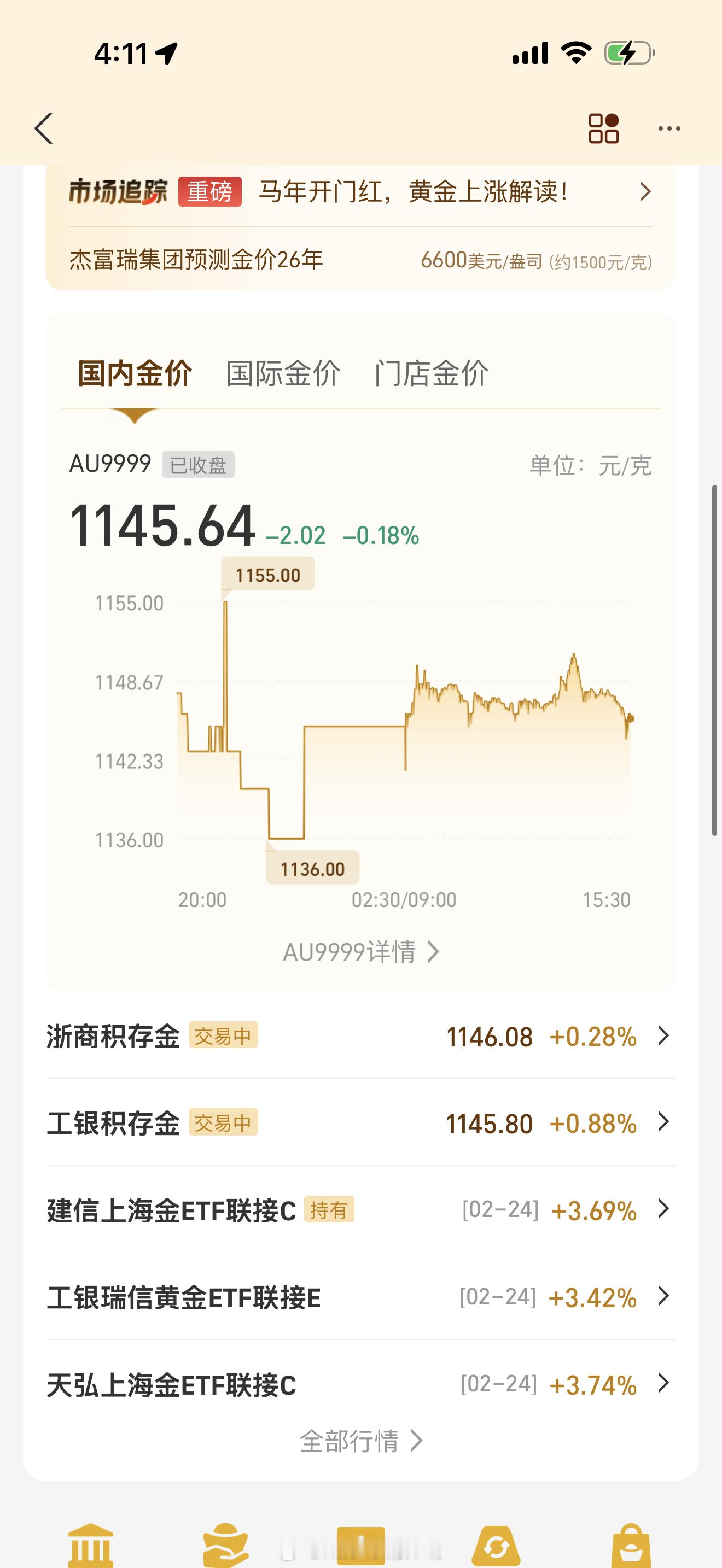Switch to the 国际金价 tab
The image size is (722, 1568).
(283, 373)
